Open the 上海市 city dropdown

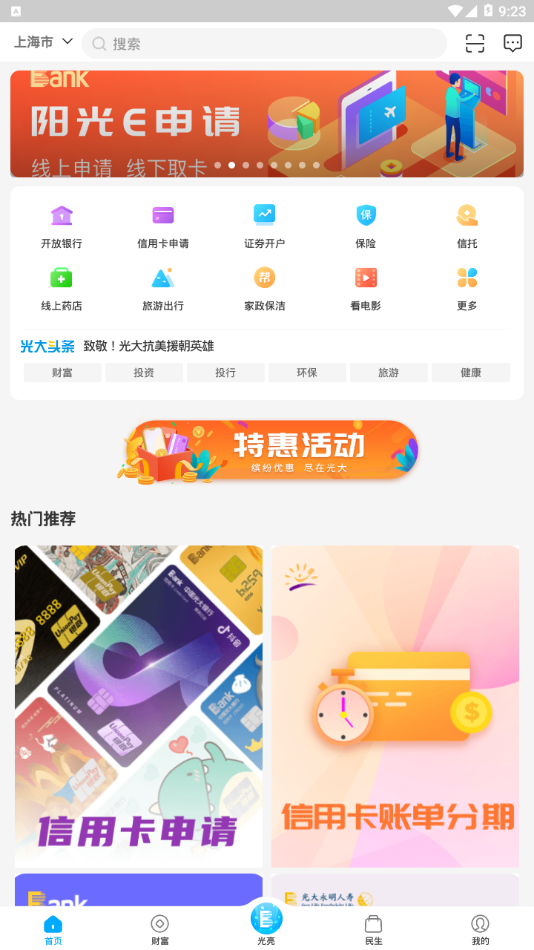point(43,42)
